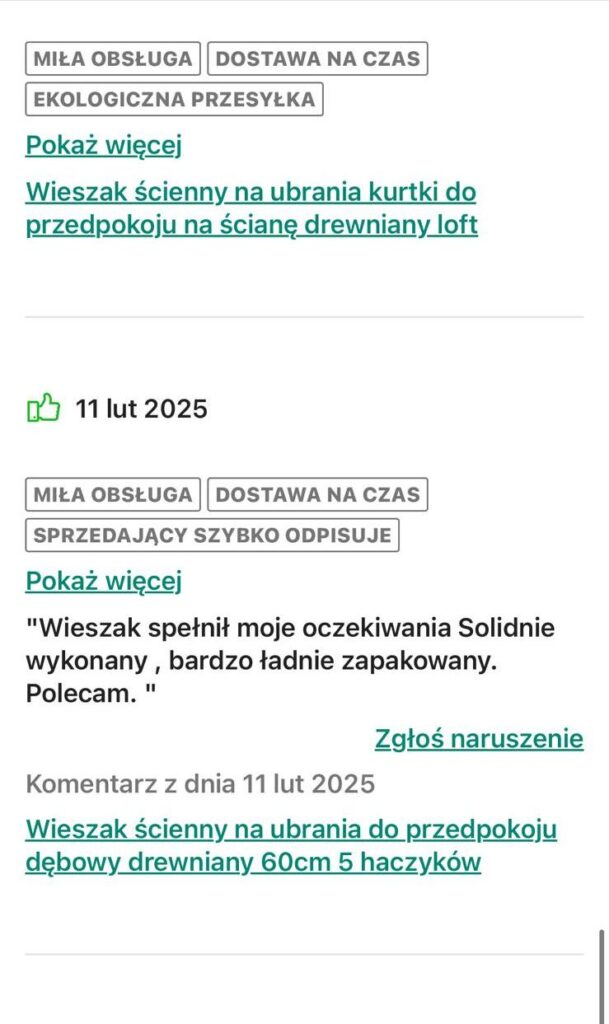Expand 'Pokaż więcej' below SPRZEDAJĄCY SZYBKO ODPISUJE
This screenshot has width=609, height=1024.
tap(104, 581)
